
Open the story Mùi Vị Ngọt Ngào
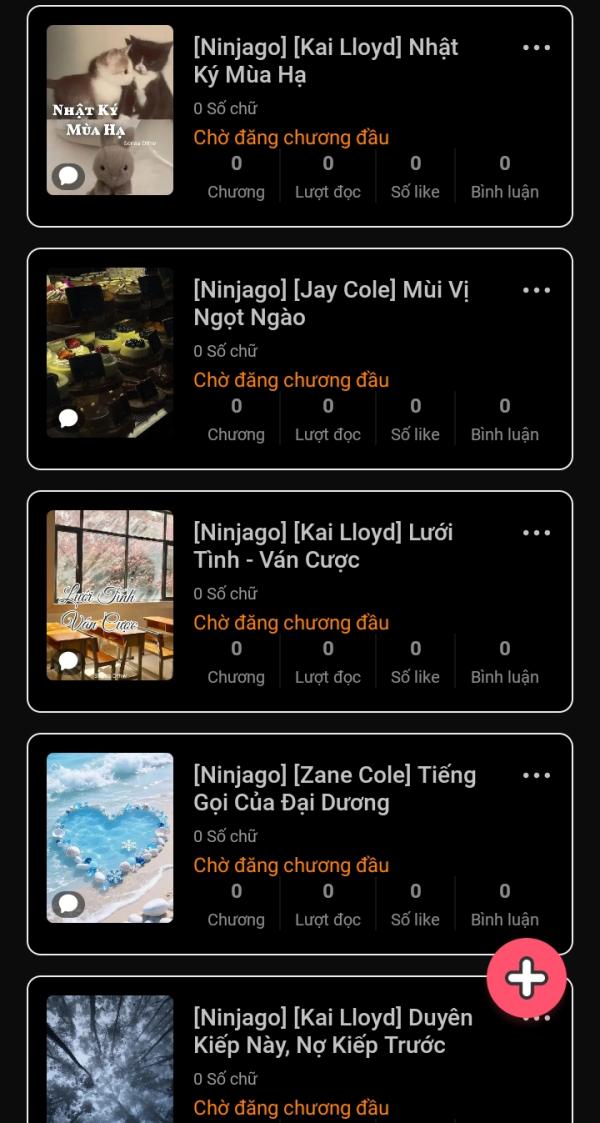pos(331,304)
